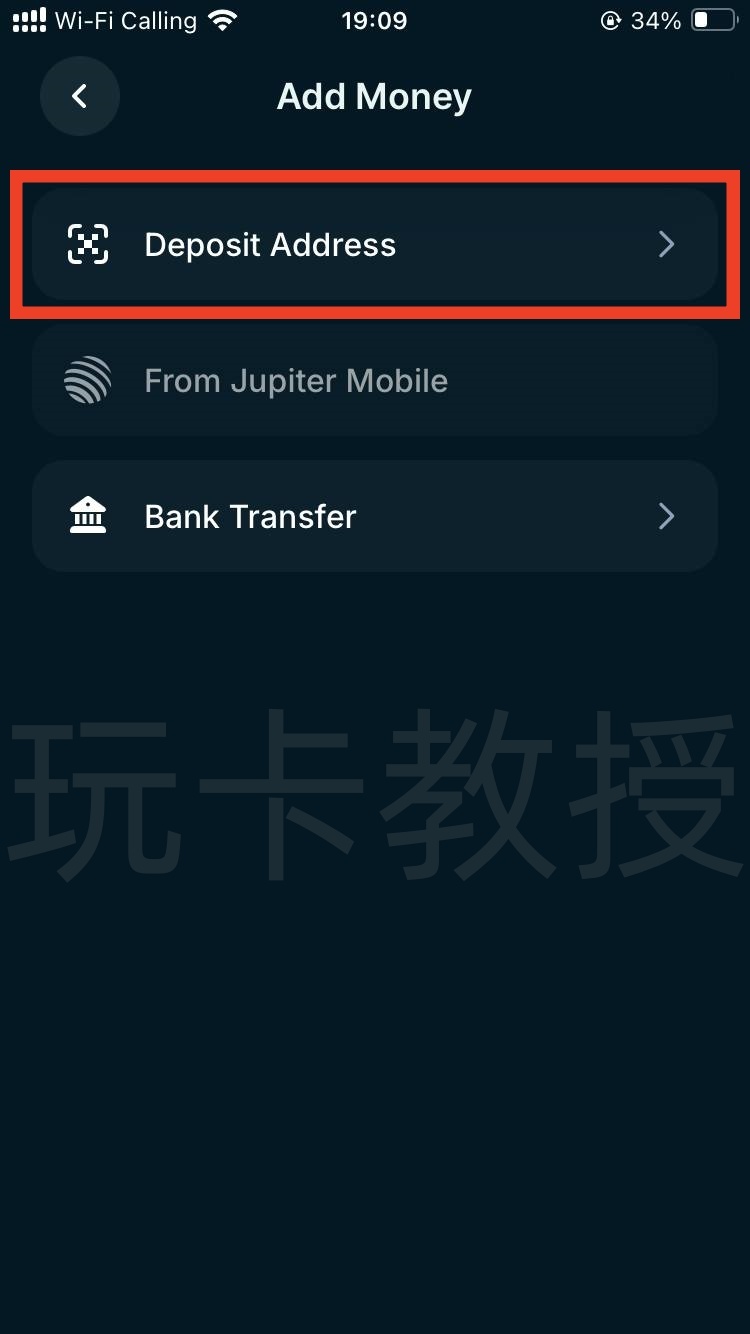Select the Bank Transfer option

coord(375,516)
